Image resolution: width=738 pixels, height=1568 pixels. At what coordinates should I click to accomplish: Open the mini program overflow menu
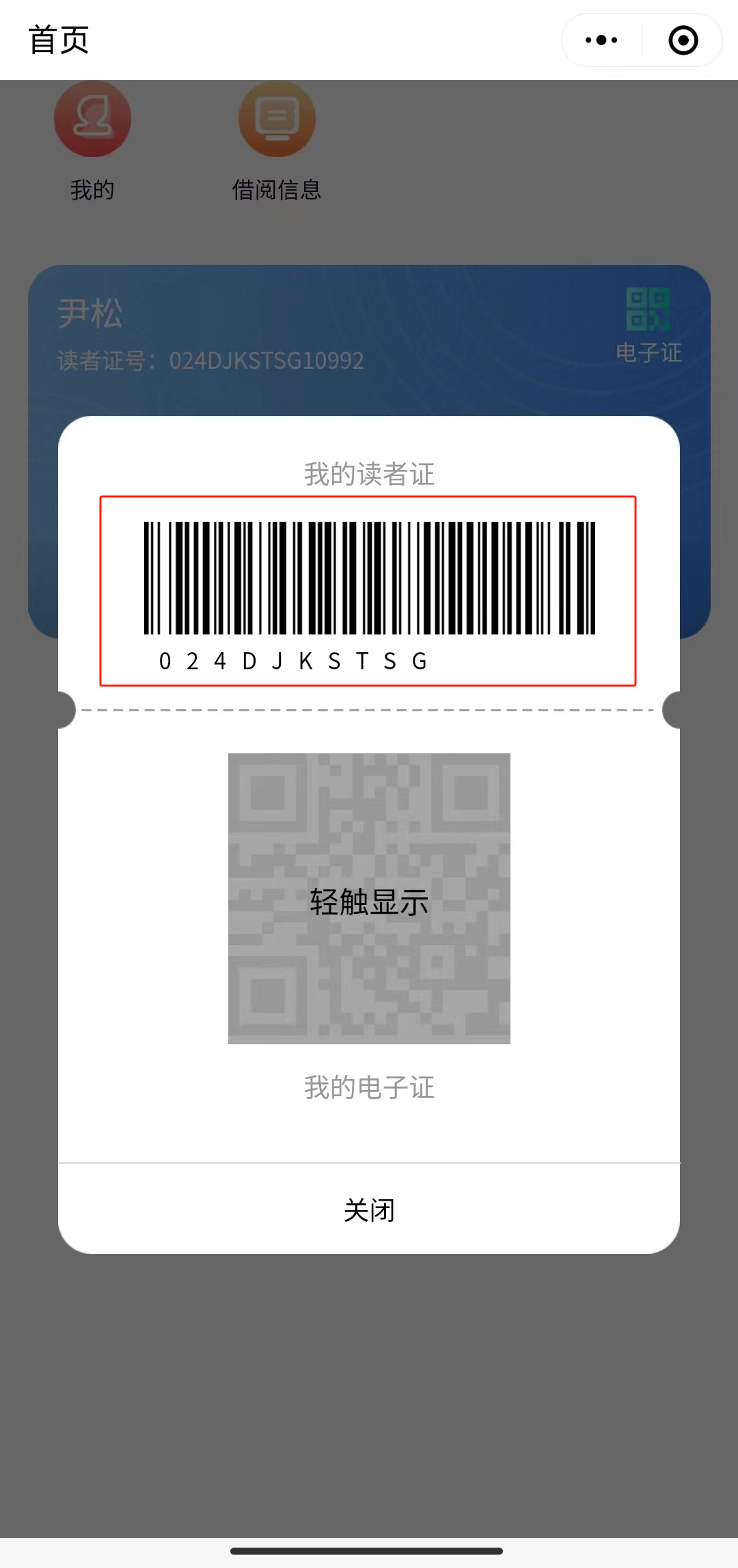[601, 40]
